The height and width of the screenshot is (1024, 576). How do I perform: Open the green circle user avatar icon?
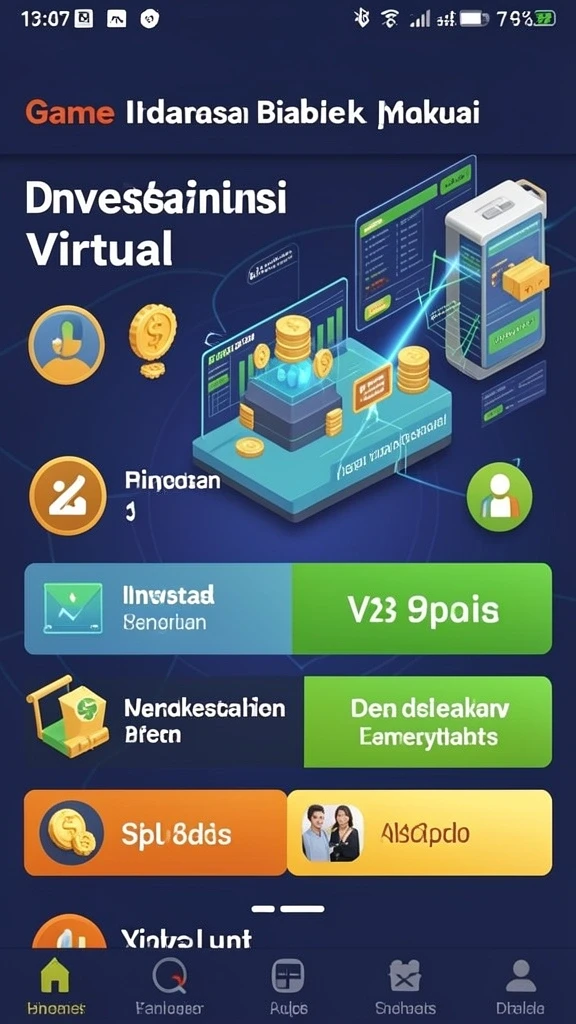[500, 496]
